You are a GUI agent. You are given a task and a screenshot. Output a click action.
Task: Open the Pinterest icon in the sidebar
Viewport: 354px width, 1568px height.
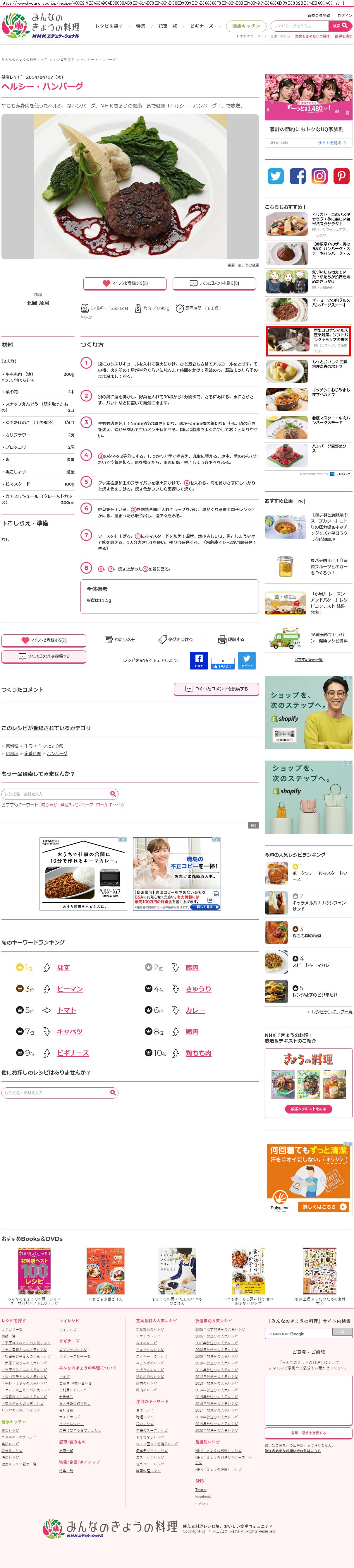341,176
